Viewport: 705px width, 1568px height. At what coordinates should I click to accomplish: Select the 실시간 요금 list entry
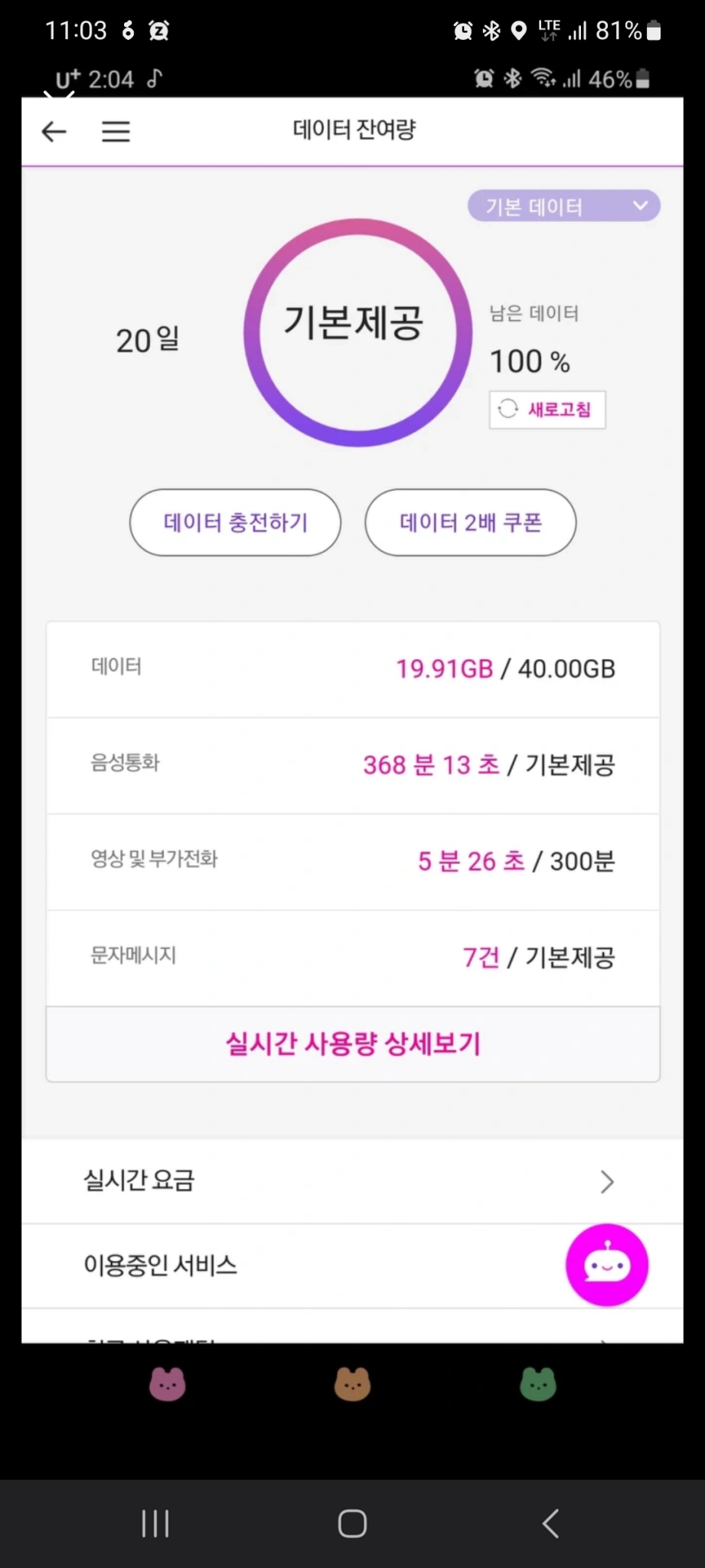pyautogui.click(x=230, y=1181)
